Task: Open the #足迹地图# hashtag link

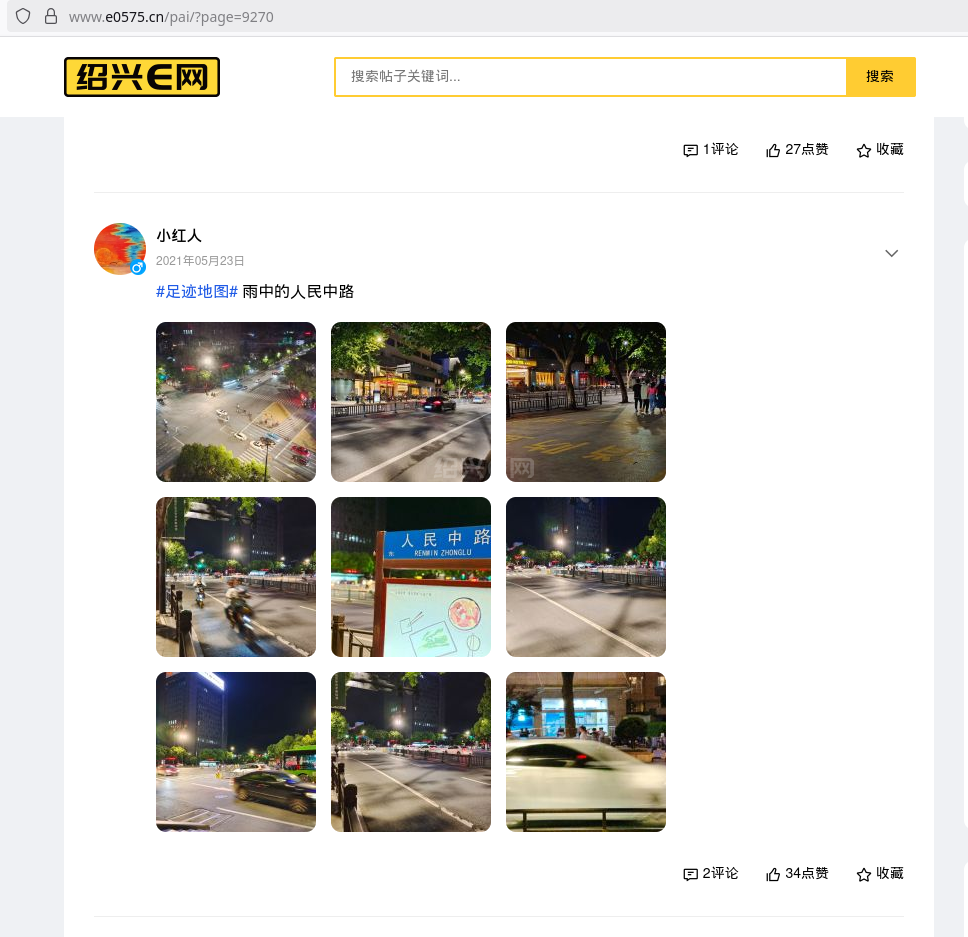Action: point(197,292)
